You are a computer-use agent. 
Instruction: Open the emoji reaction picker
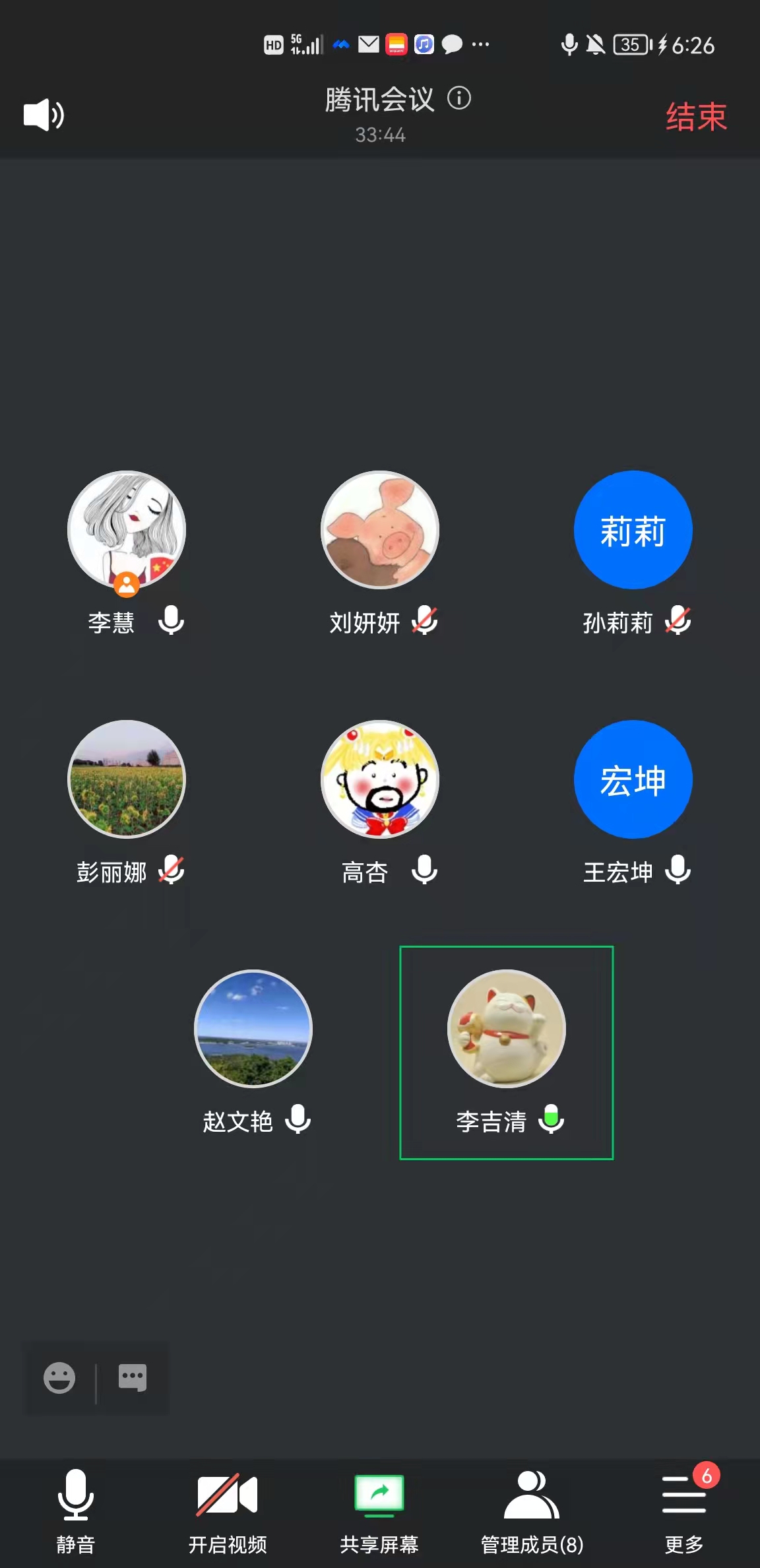tap(59, 1378)
